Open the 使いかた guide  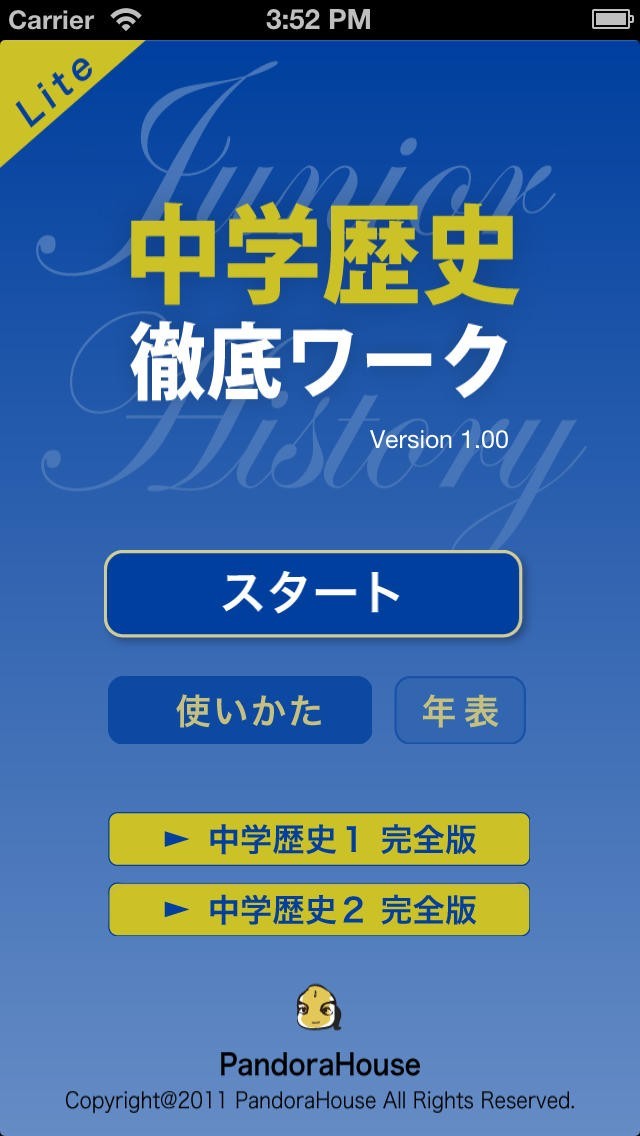point(240,710)
